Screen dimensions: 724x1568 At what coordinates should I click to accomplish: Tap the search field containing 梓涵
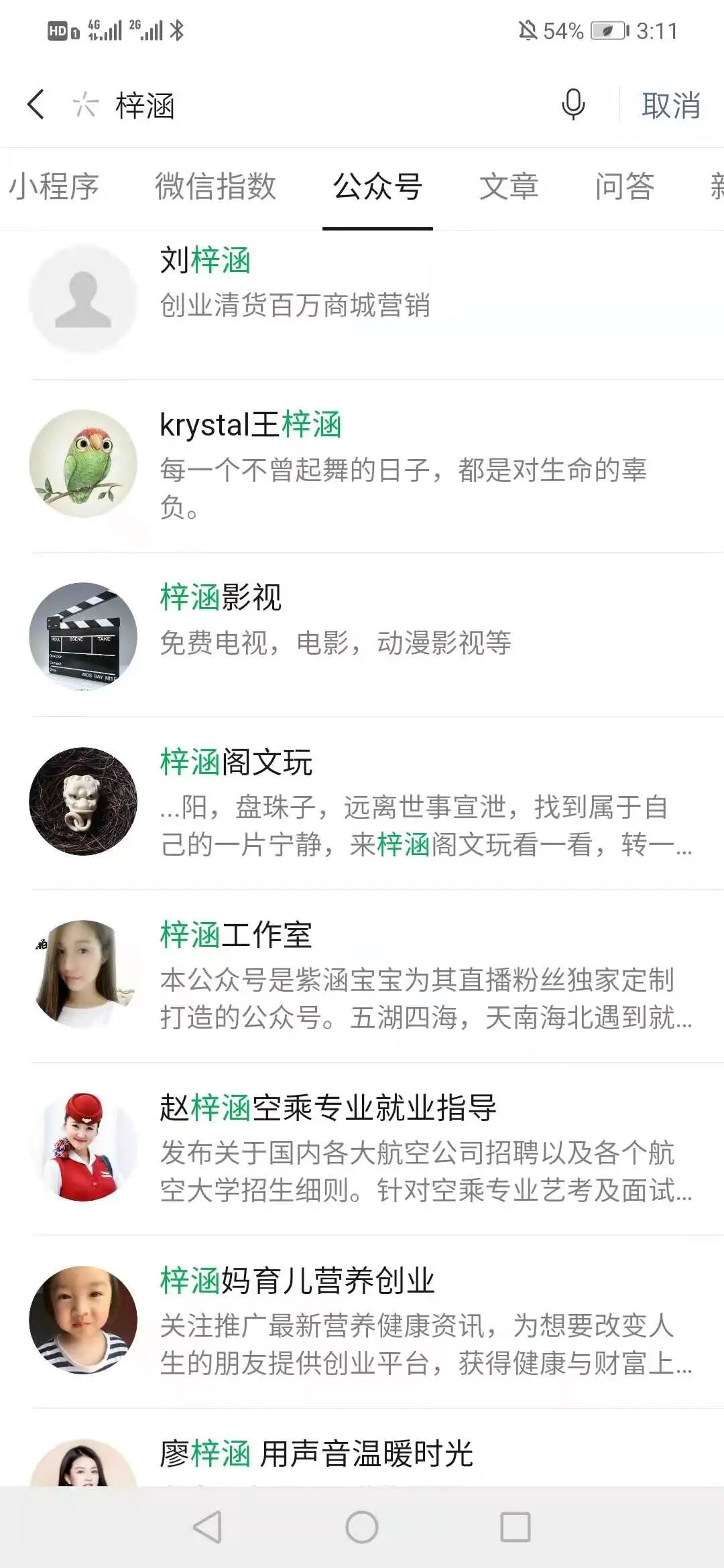coord(322,106)
